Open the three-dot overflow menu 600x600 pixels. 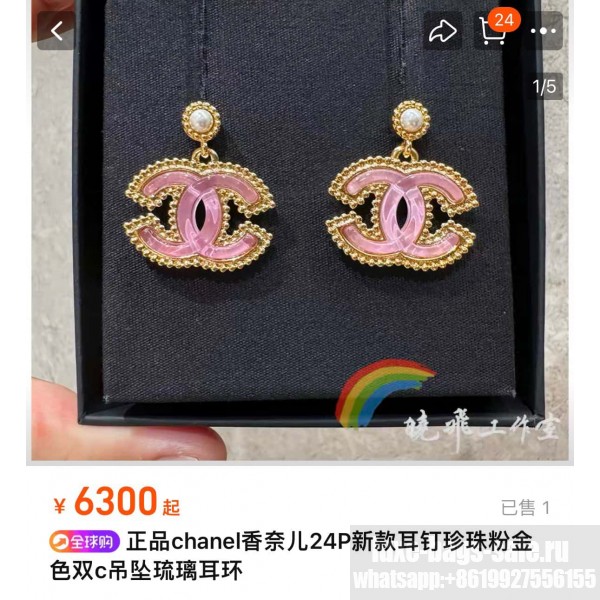click(x=544, y=31)
